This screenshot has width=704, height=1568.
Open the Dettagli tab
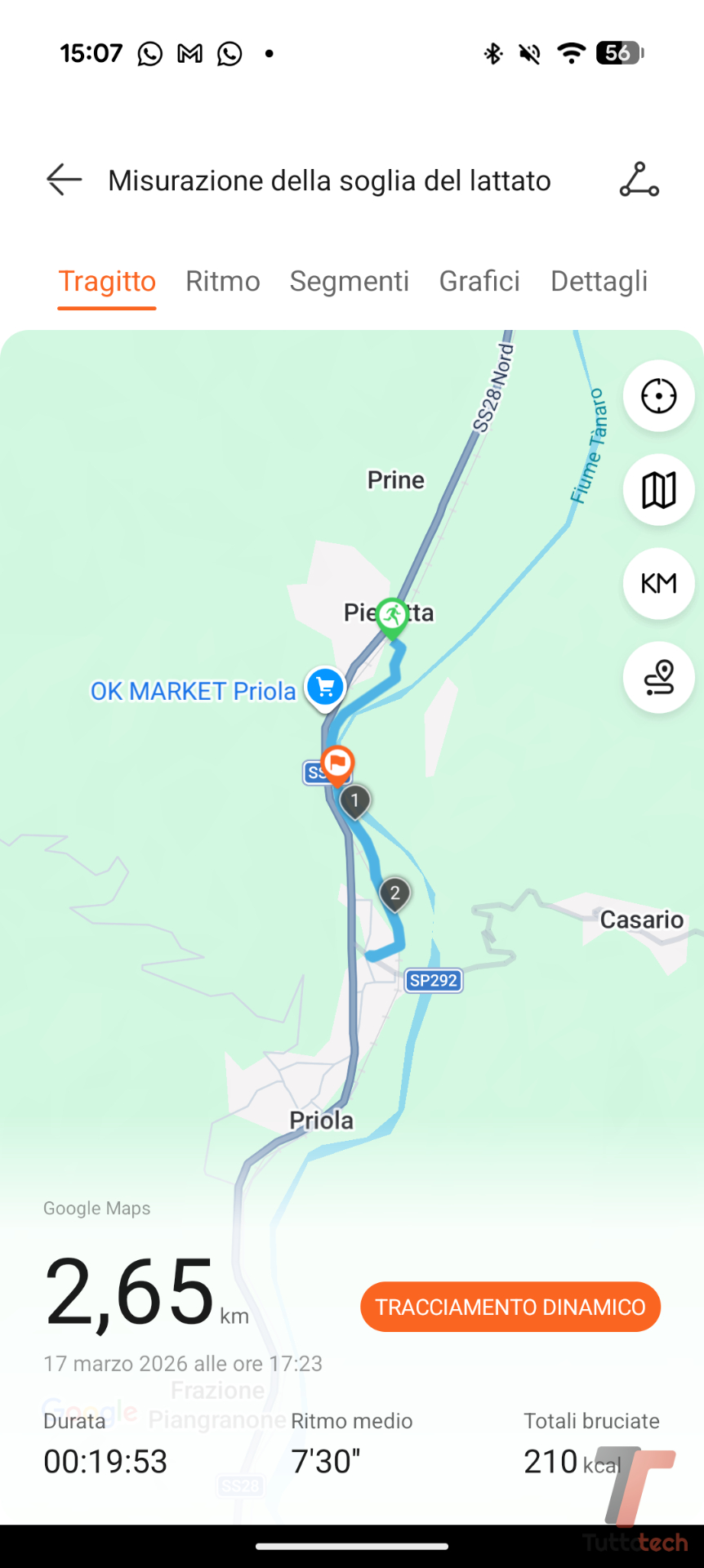pos(599,281)
